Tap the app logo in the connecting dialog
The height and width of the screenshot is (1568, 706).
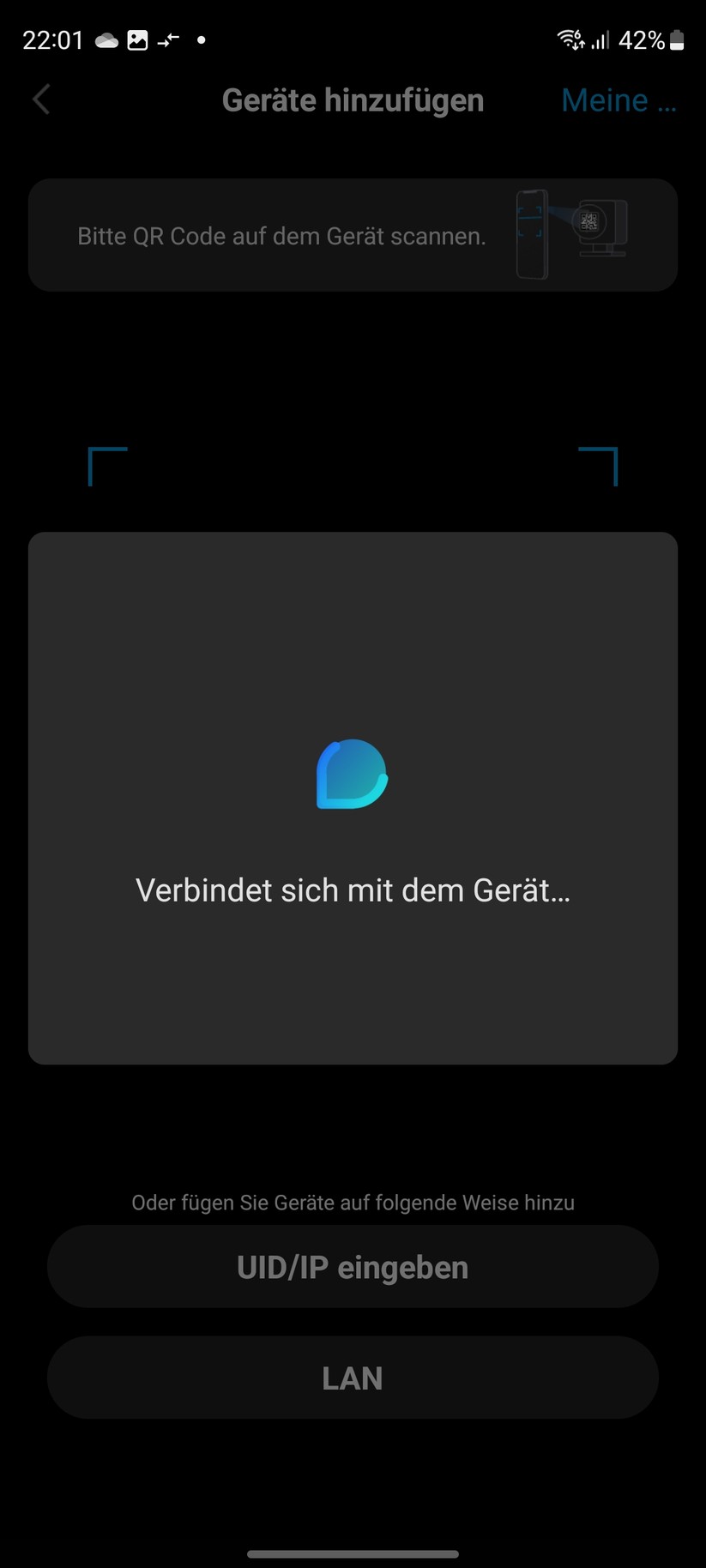click(x=352, y=774)
